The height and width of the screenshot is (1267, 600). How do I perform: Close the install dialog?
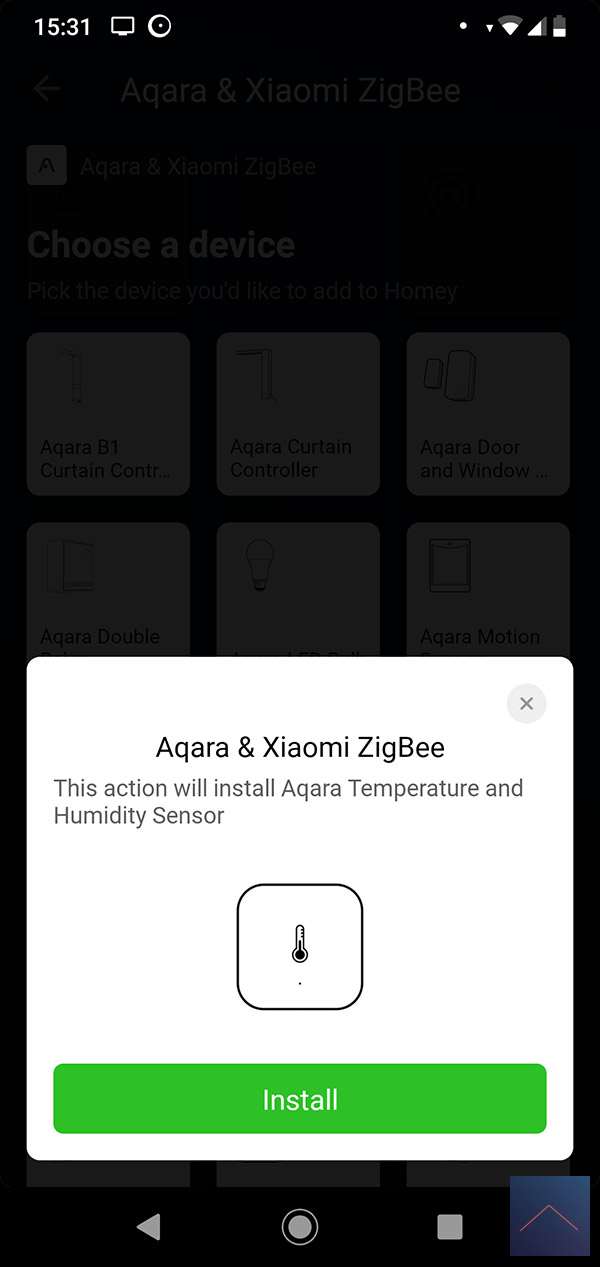tap(526, 704)
